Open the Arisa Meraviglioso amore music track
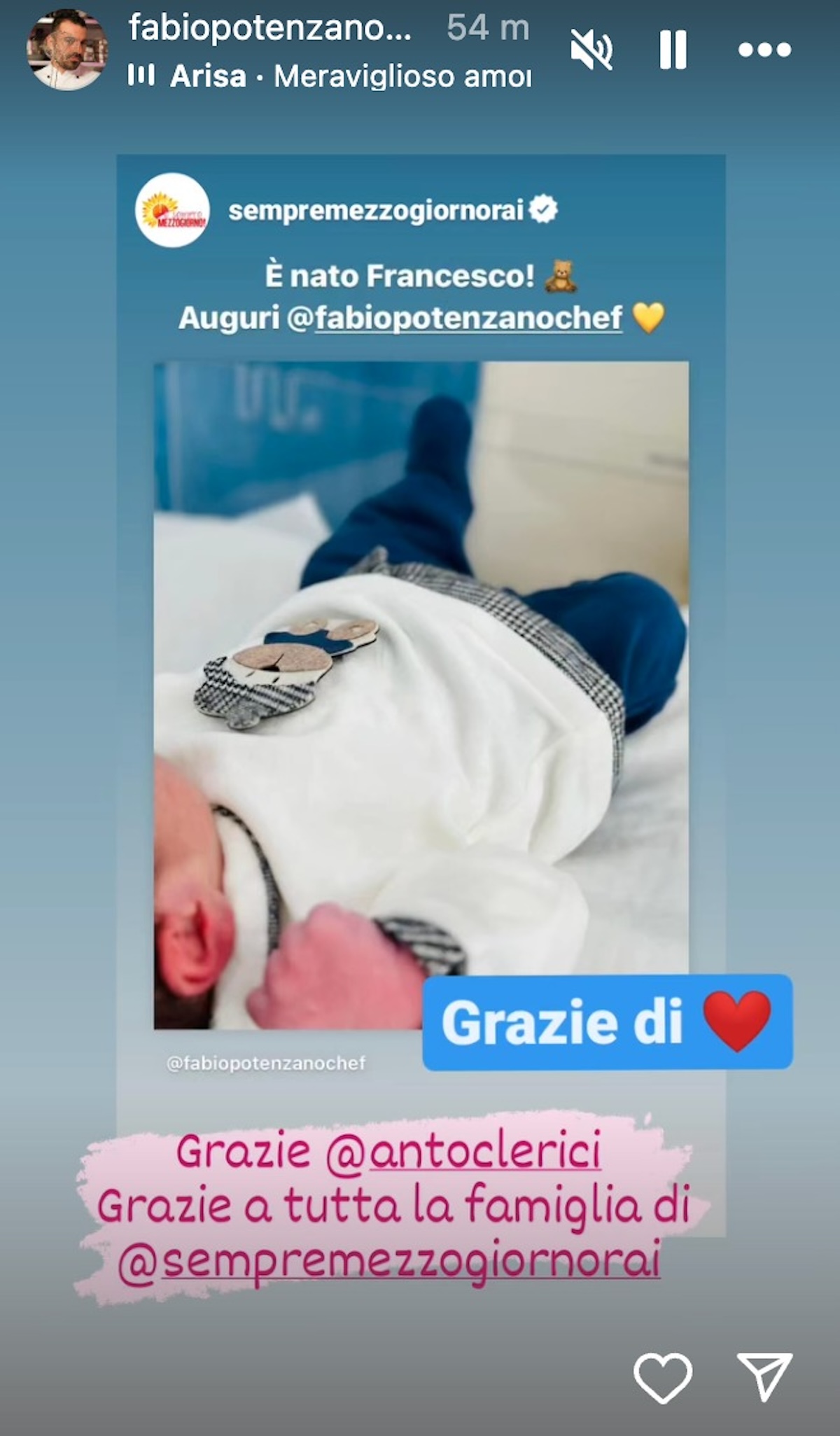 (329, 76)
